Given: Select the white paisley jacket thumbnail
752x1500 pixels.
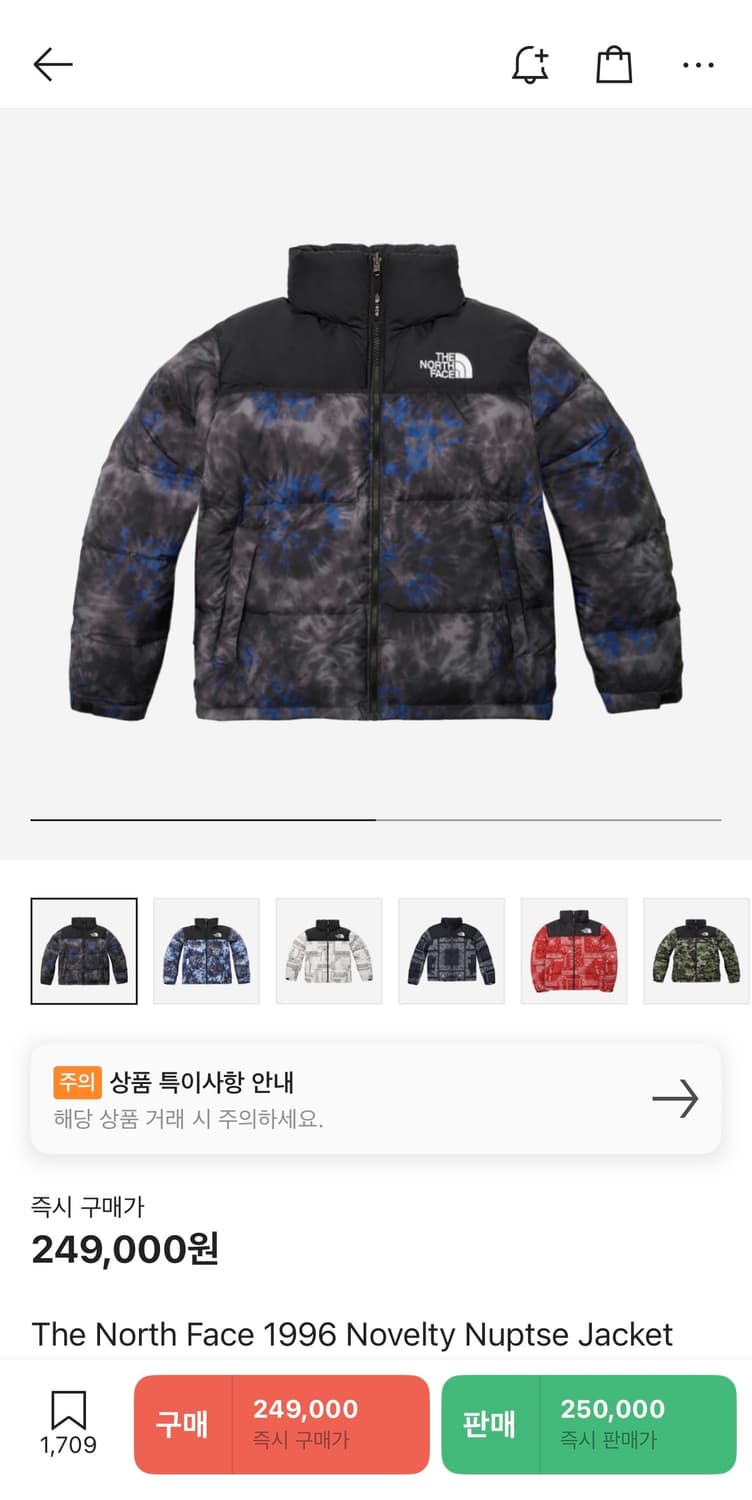Looking at the screenshot, I should [329, 949].
